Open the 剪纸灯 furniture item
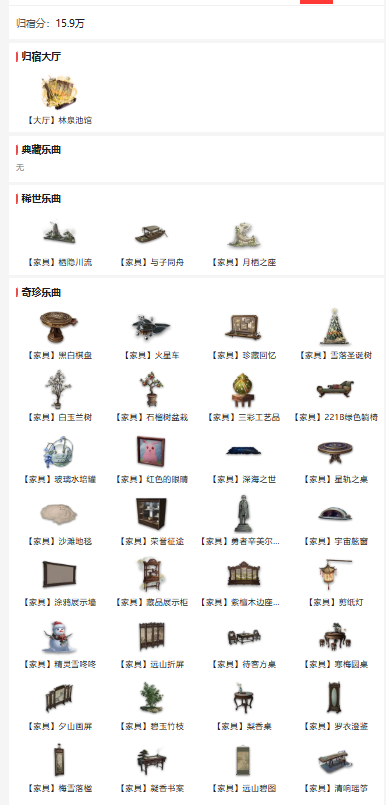This screenshot has width=386, height=805. coord(335,582)
